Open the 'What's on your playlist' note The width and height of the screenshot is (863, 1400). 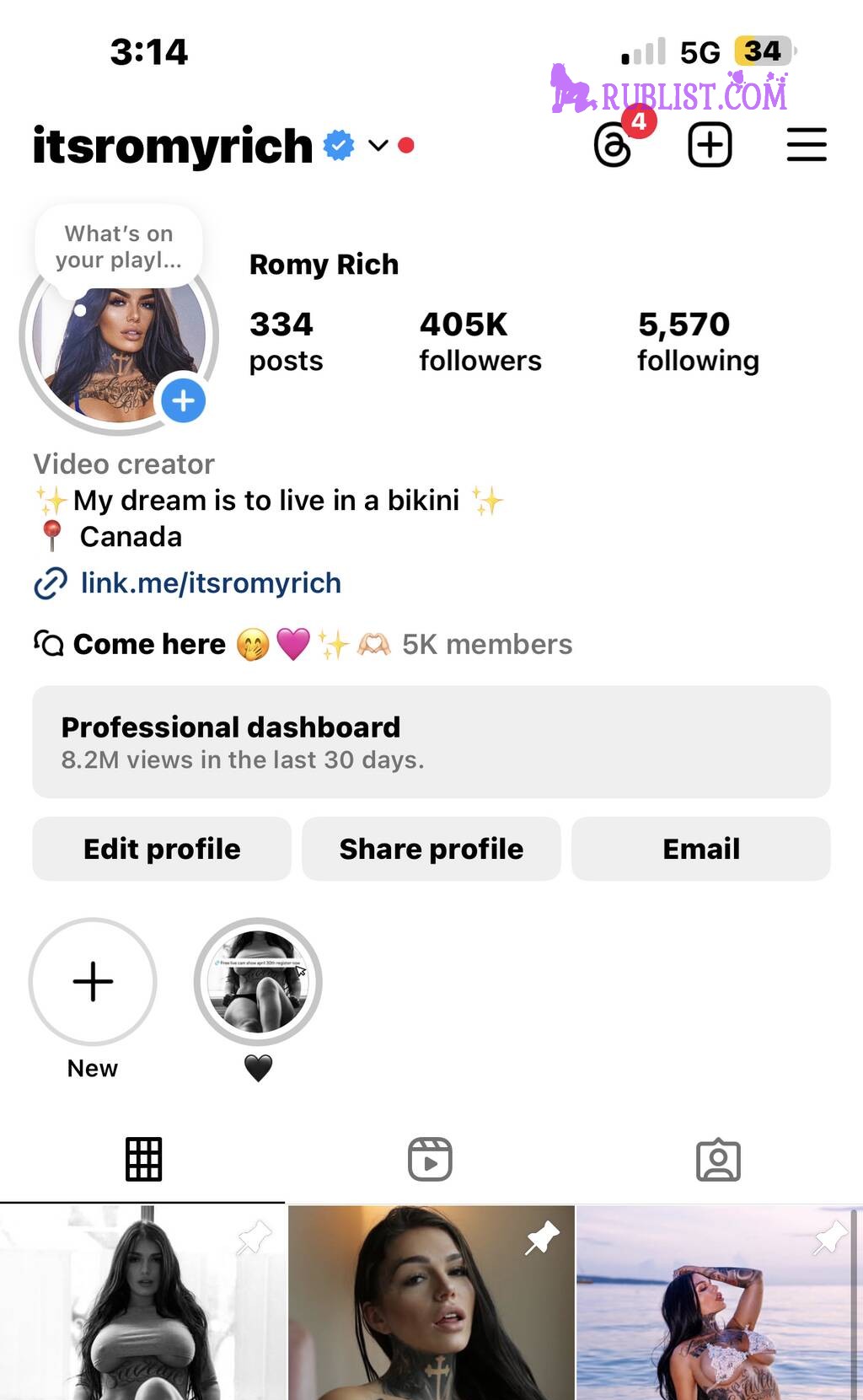(119, 247)
